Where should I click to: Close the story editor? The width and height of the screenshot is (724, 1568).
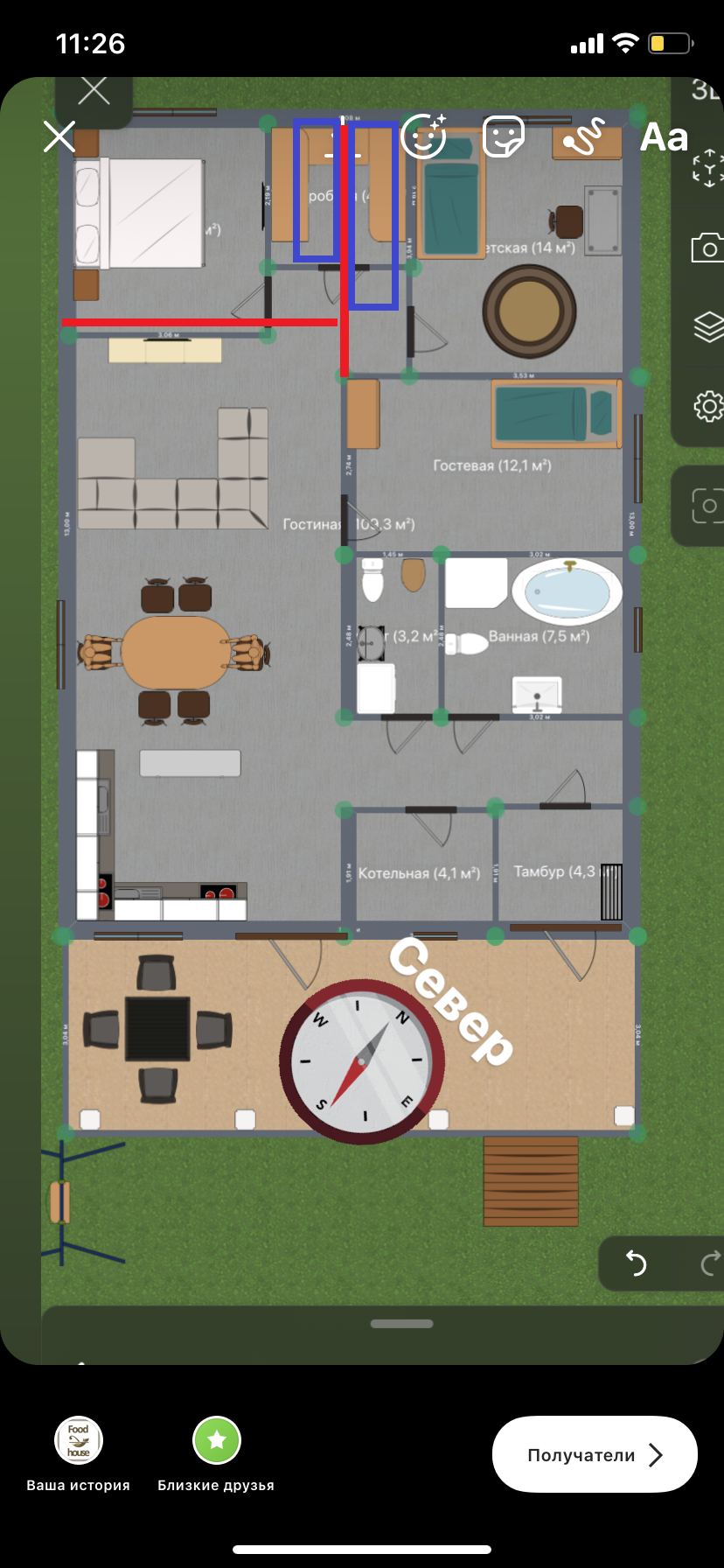[59, 136]
